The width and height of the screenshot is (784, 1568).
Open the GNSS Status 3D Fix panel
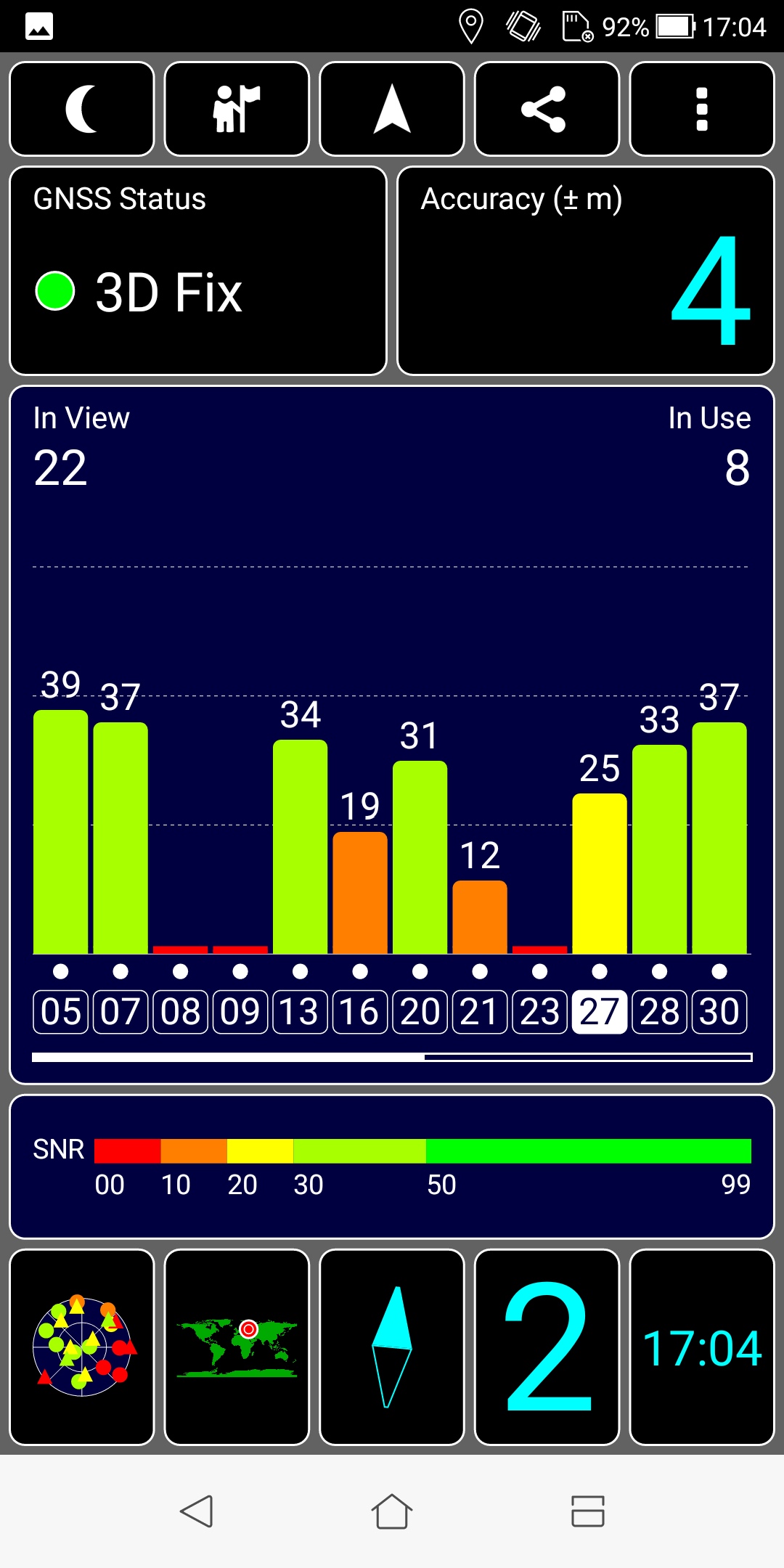198,271
